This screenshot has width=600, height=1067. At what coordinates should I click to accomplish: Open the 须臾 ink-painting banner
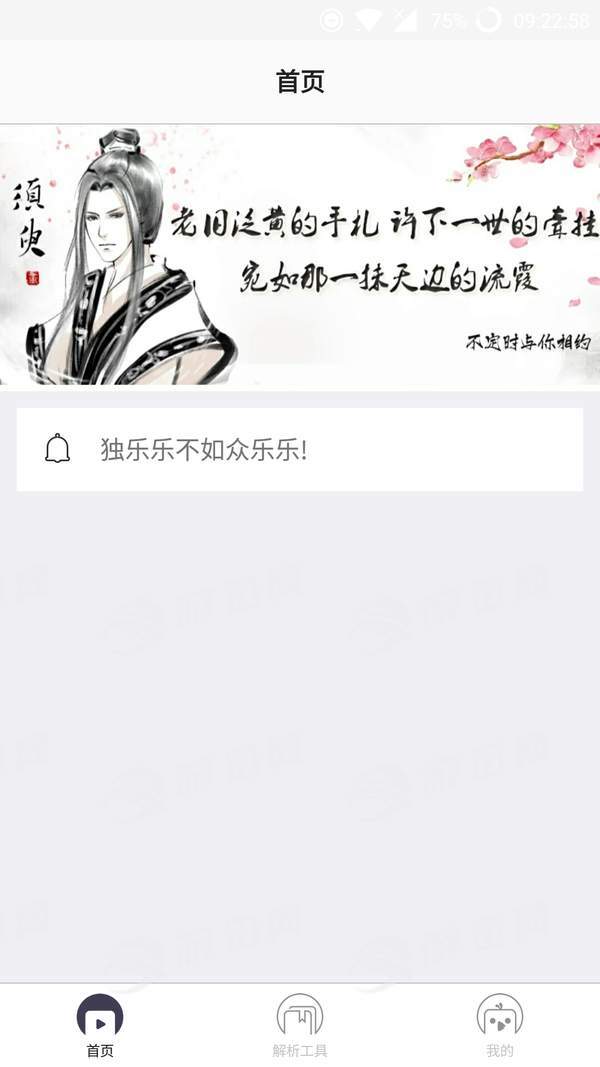[300, 255]
